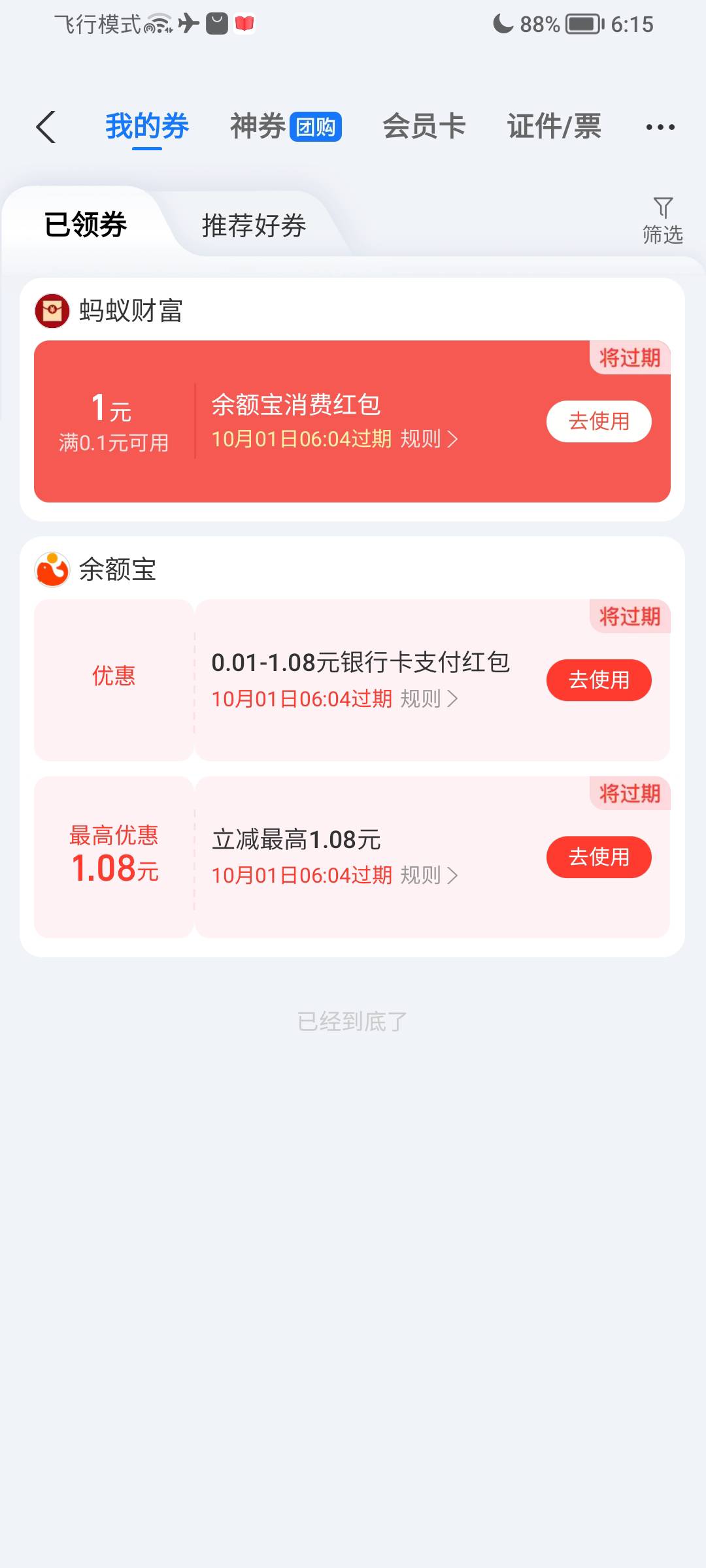Viewport: 706px width, 1568px height.
Task: Open the 会员卡 tab
Action: coord(424,127)
